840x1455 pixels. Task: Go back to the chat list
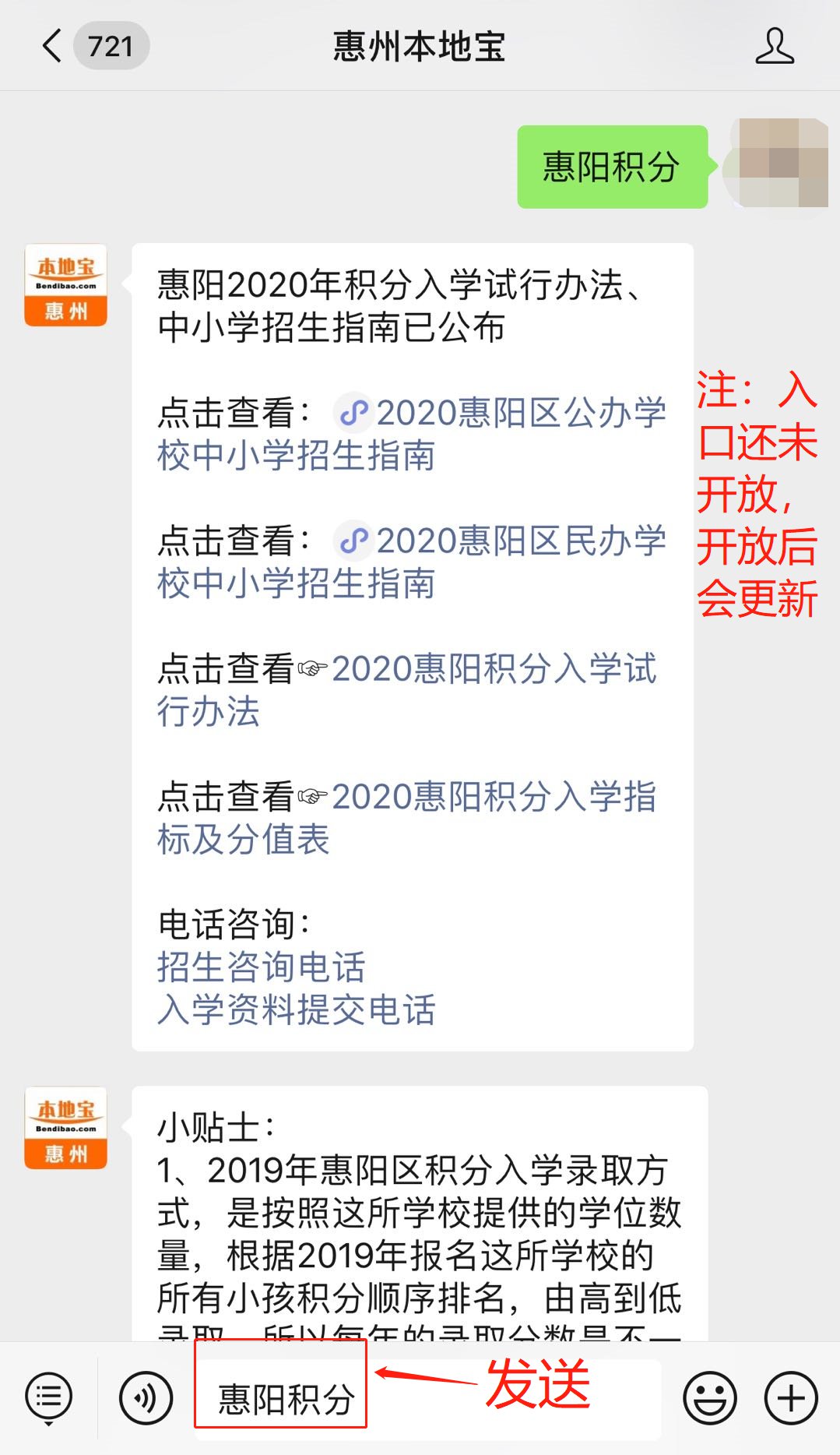pyautogui.click(x=53, y=46)
